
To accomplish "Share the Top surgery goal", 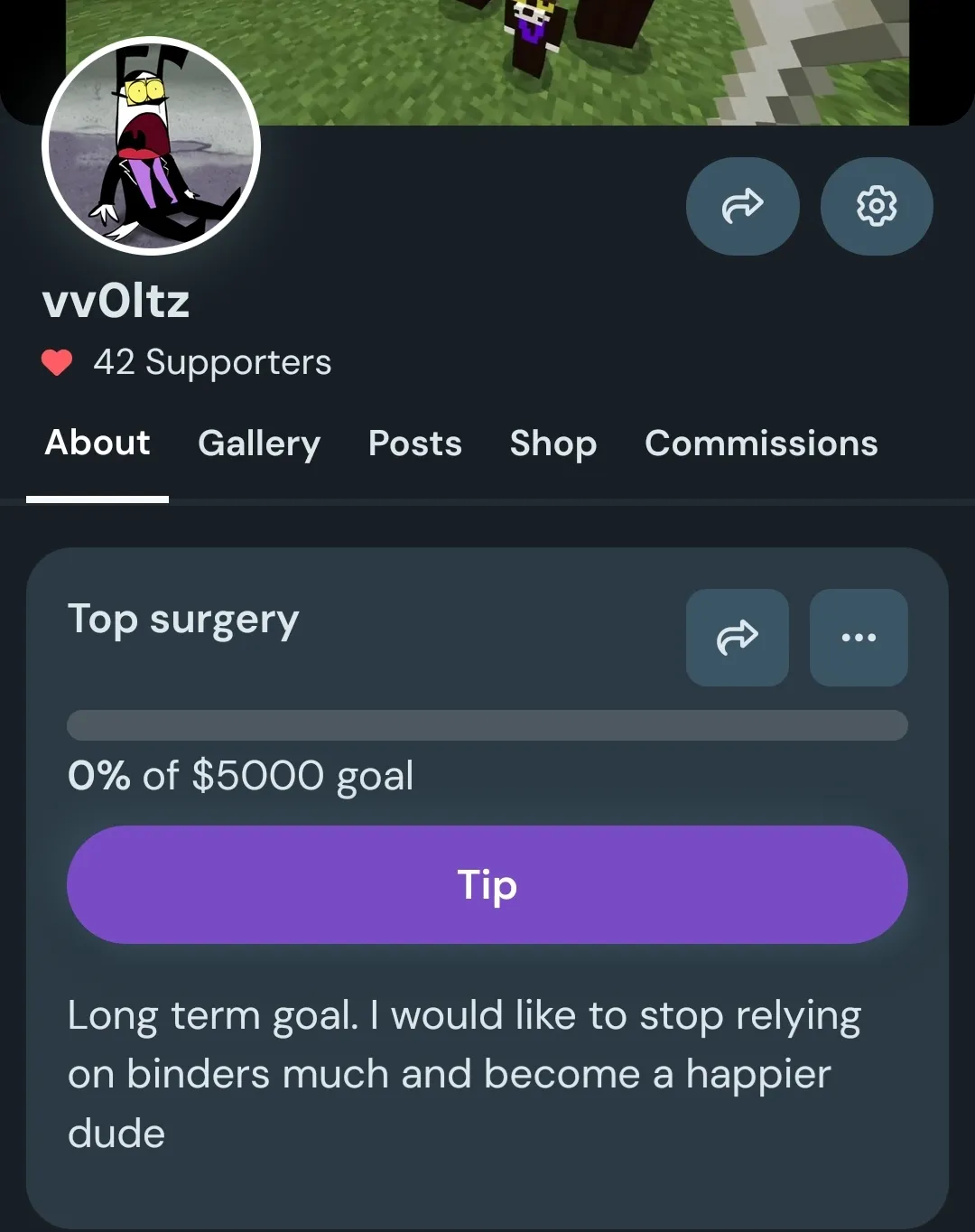I will 737,637.
